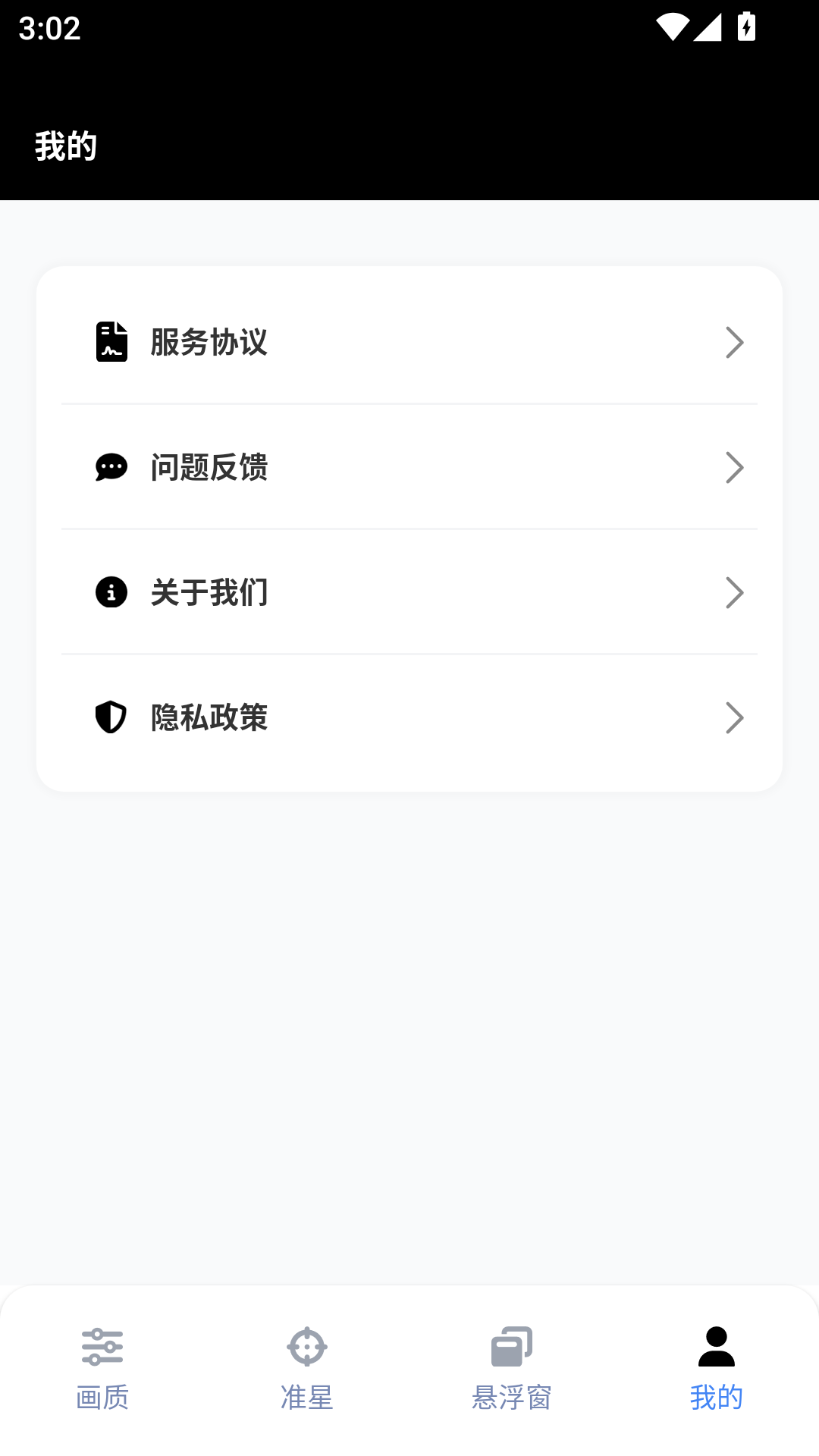Switch to the 画质 tab

coord(102,1395)
